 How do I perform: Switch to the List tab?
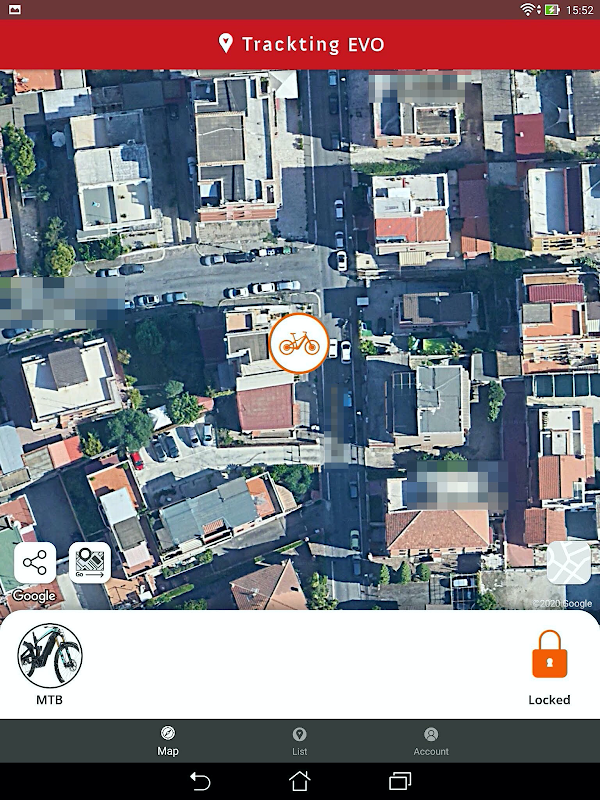coord(299,741)
